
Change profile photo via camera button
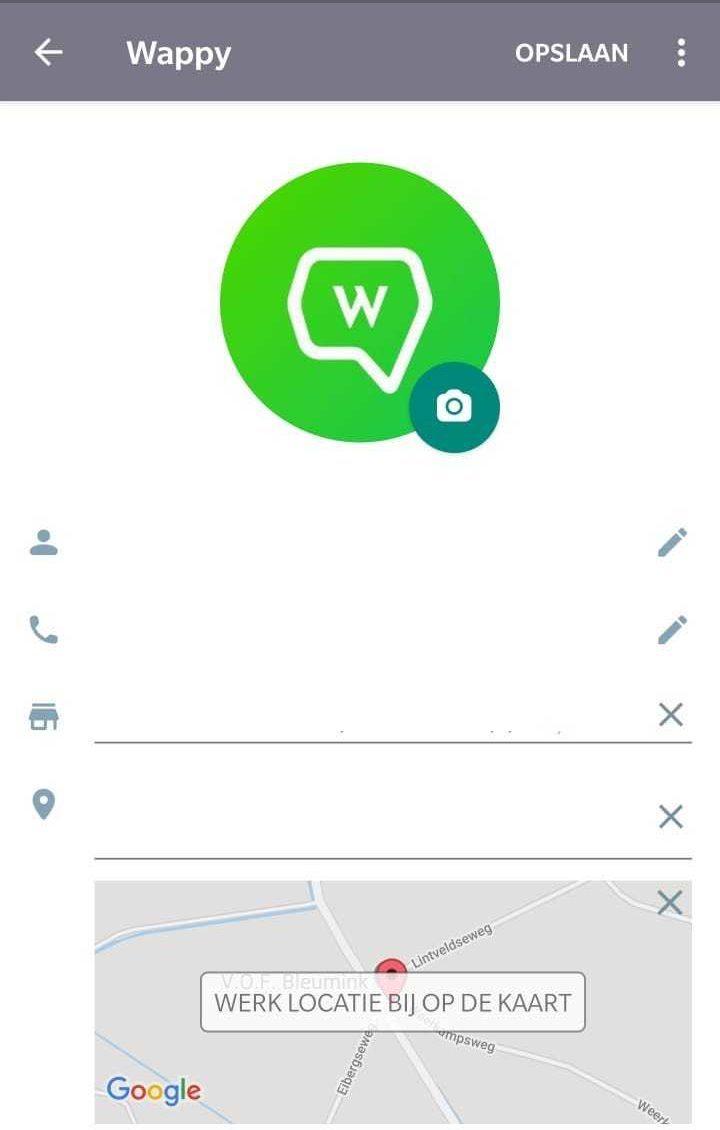tap(454, 406)
